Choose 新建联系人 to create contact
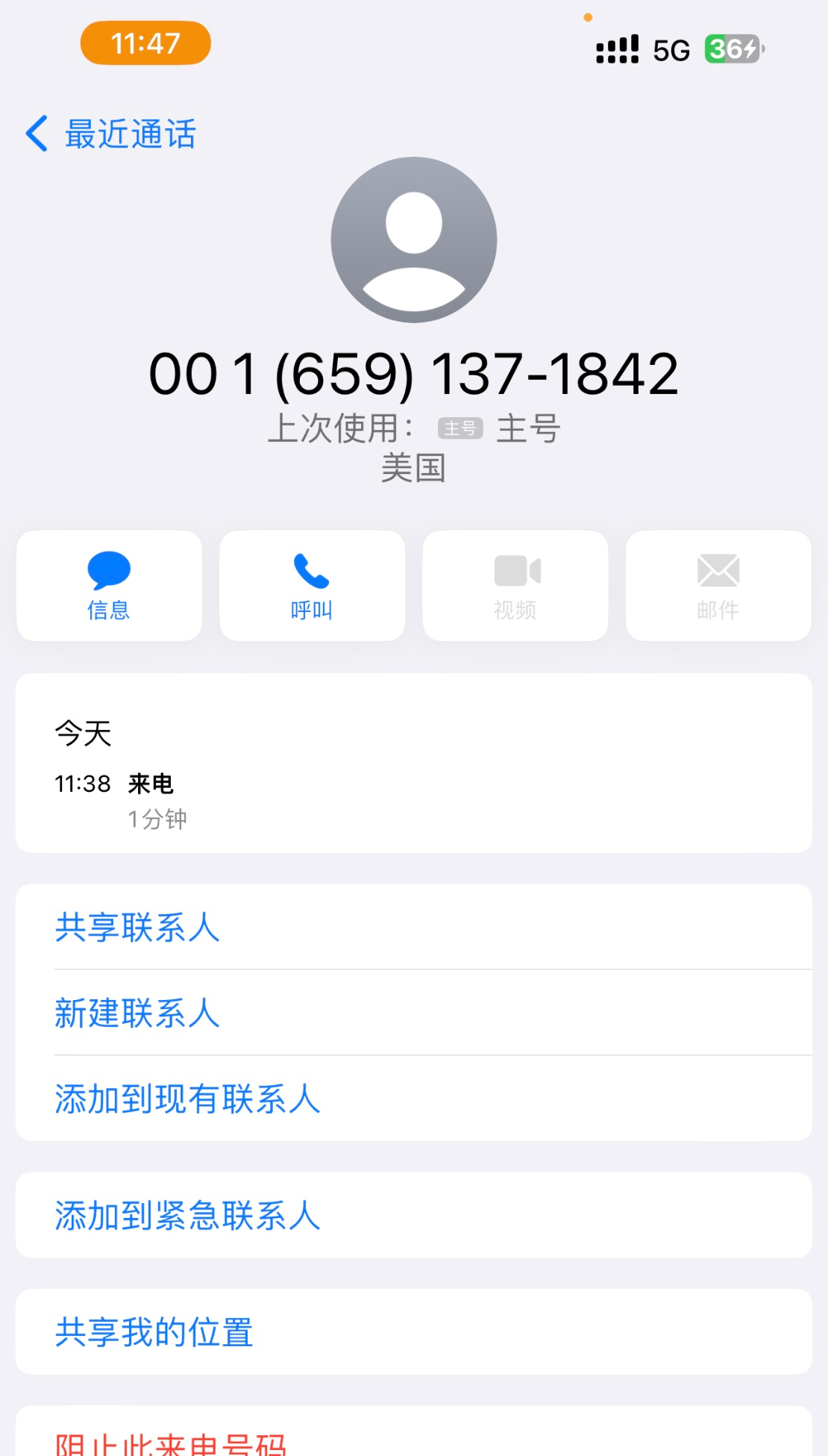Image resolution: width=828 pixels, height=1456 pixels. click(138, 1013)
